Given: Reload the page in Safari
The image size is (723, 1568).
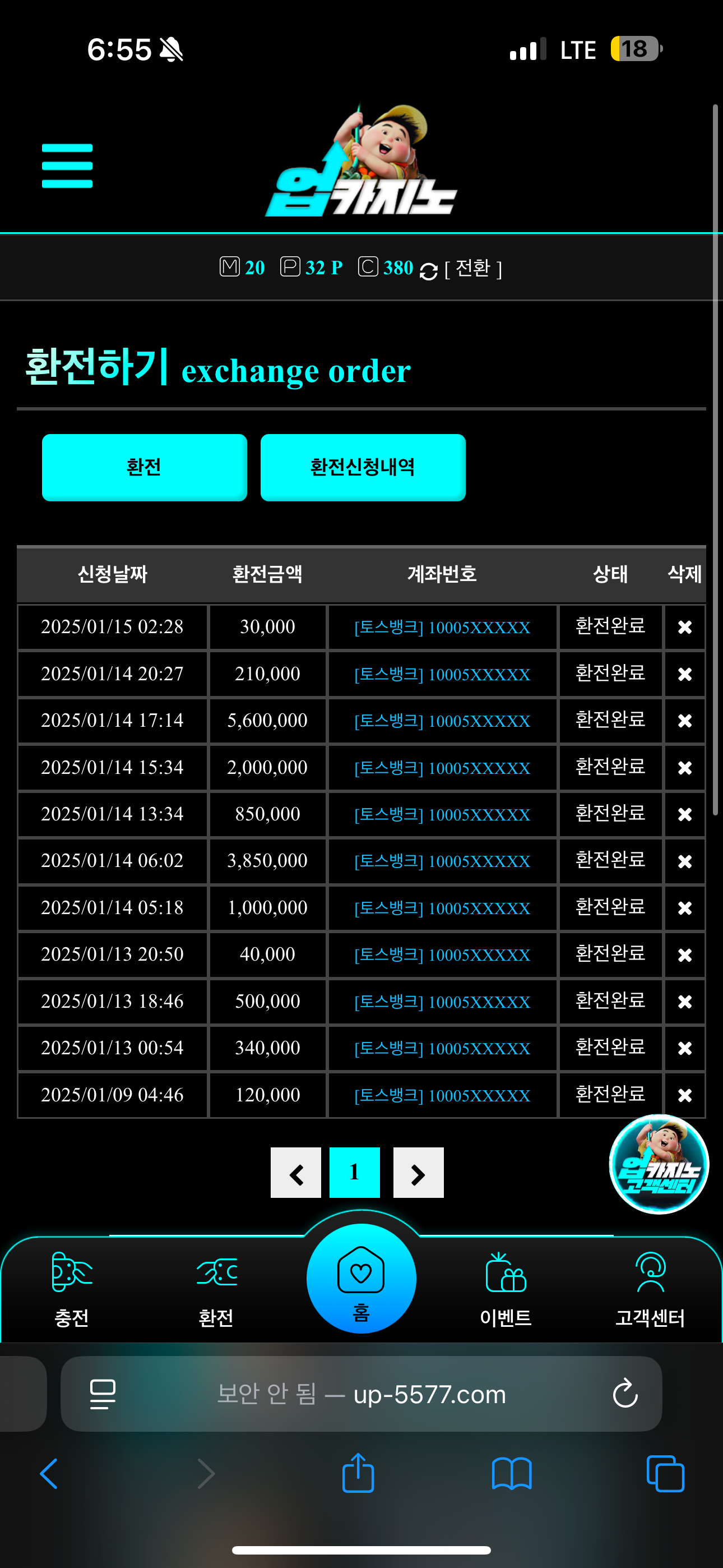Looking at the screenshot, I should pos(624,1394).
